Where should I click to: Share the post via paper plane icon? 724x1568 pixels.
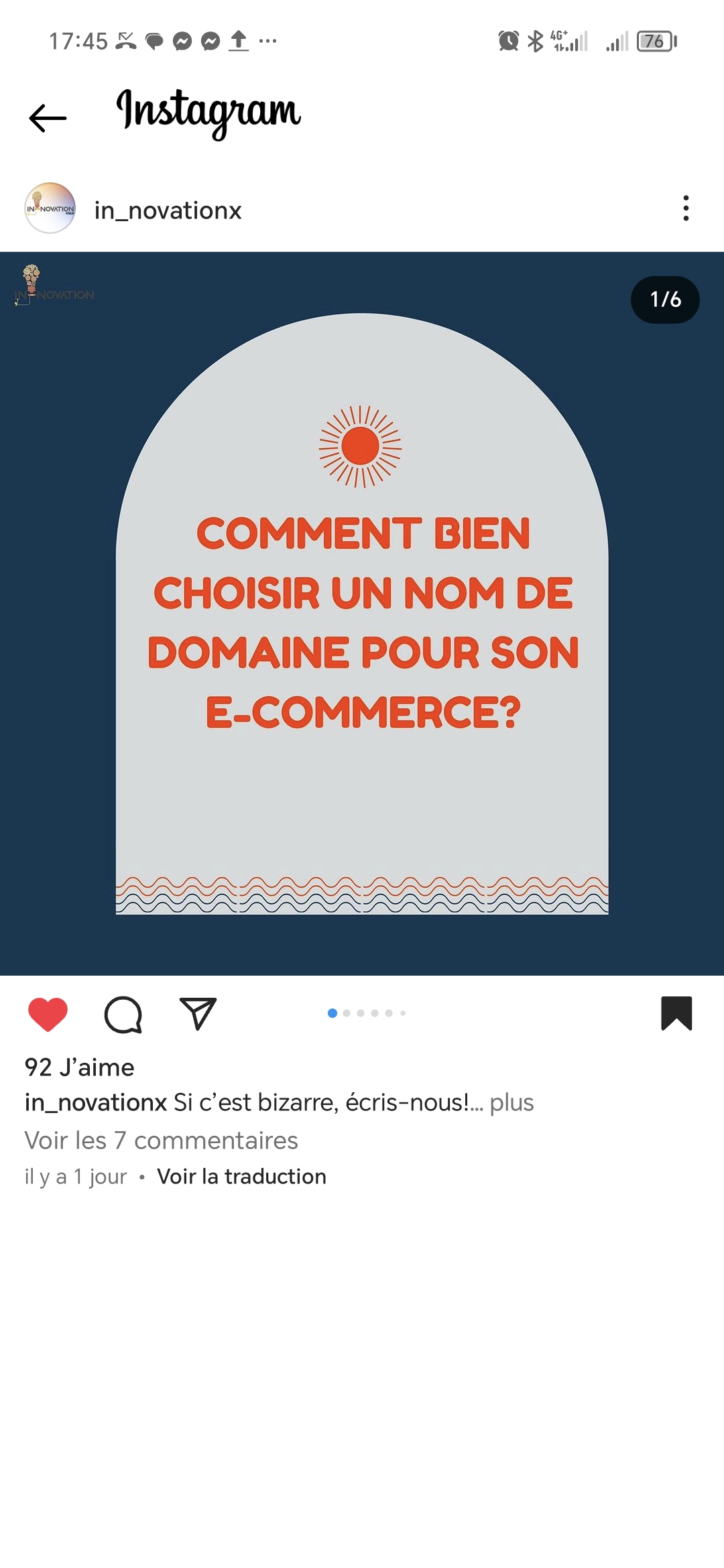[x=198, y=1013]
